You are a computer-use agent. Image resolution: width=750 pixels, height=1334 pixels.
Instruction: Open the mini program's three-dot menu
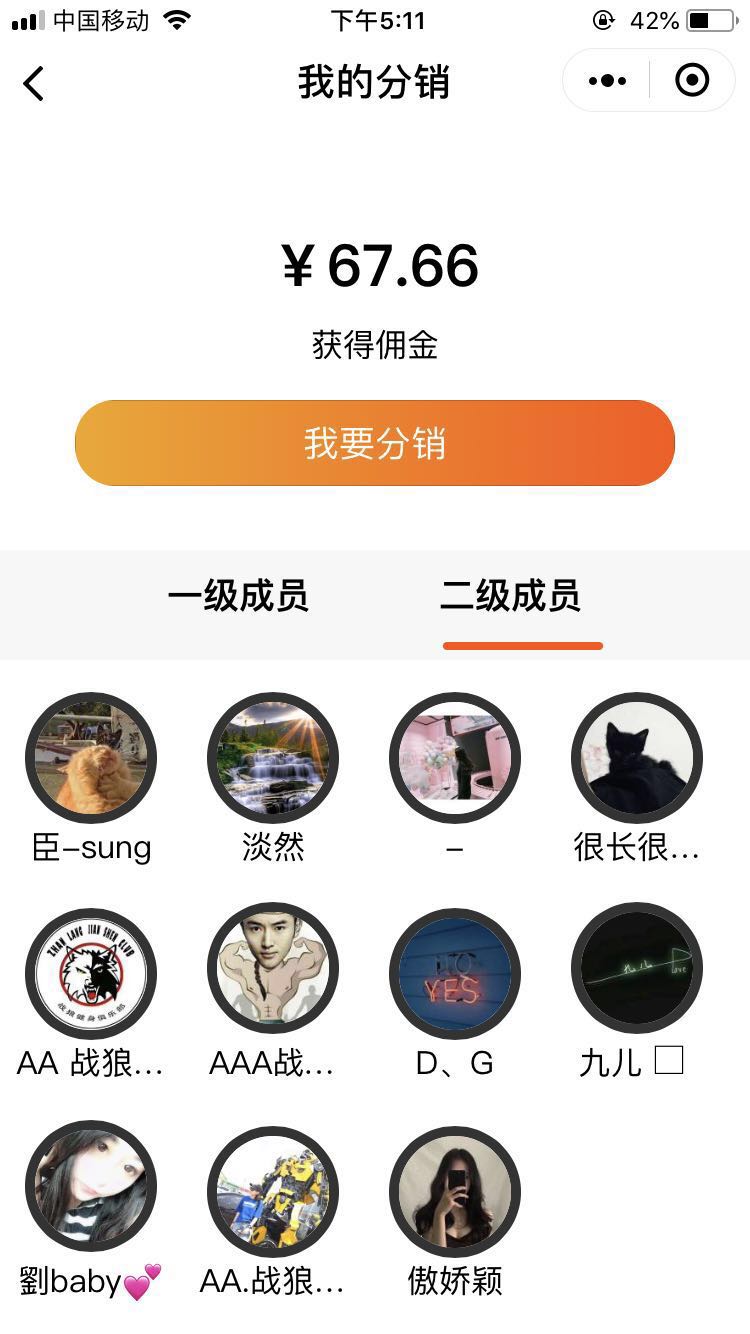[607, 81]
